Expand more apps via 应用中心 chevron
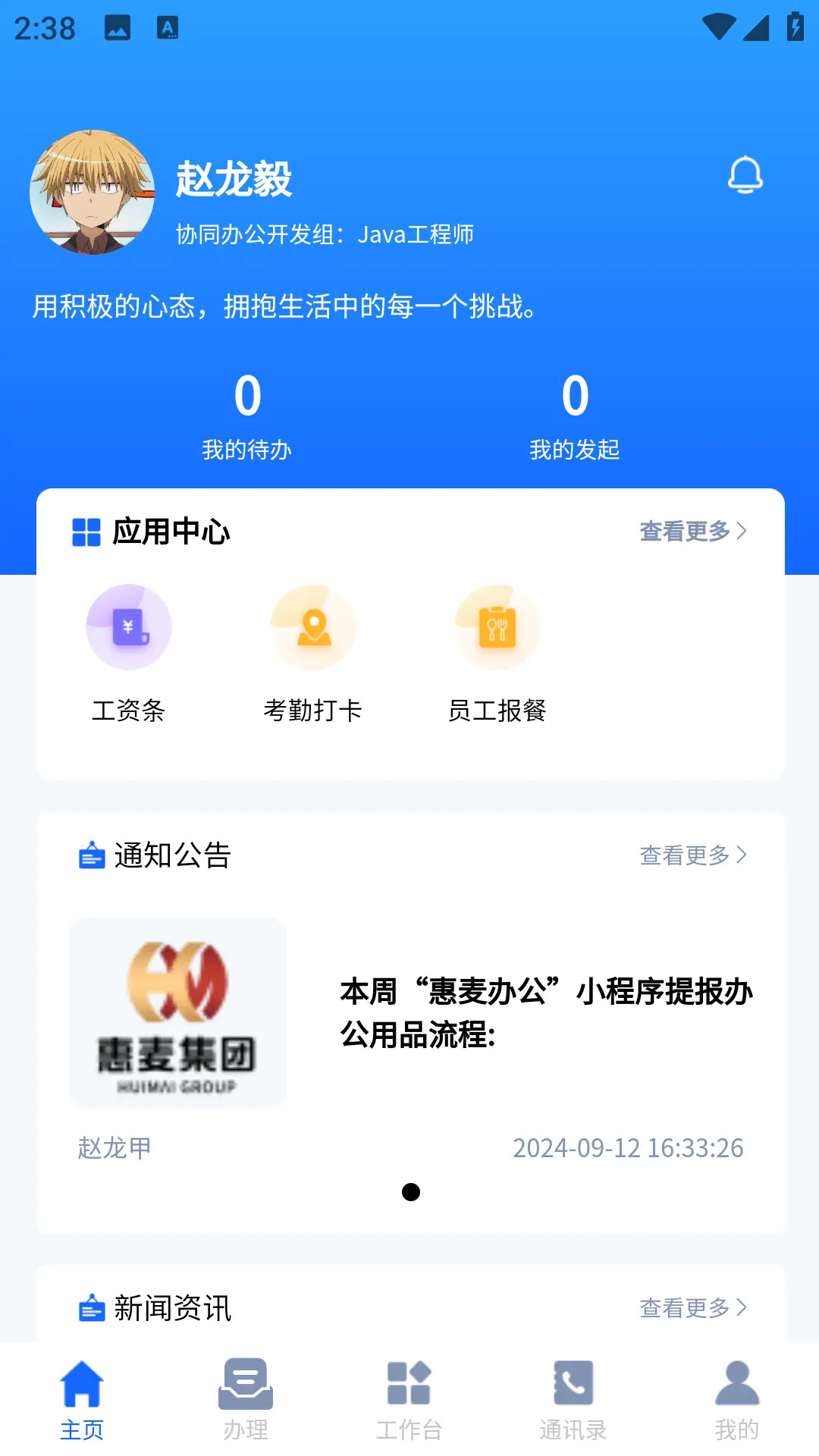 coord(742,532)
